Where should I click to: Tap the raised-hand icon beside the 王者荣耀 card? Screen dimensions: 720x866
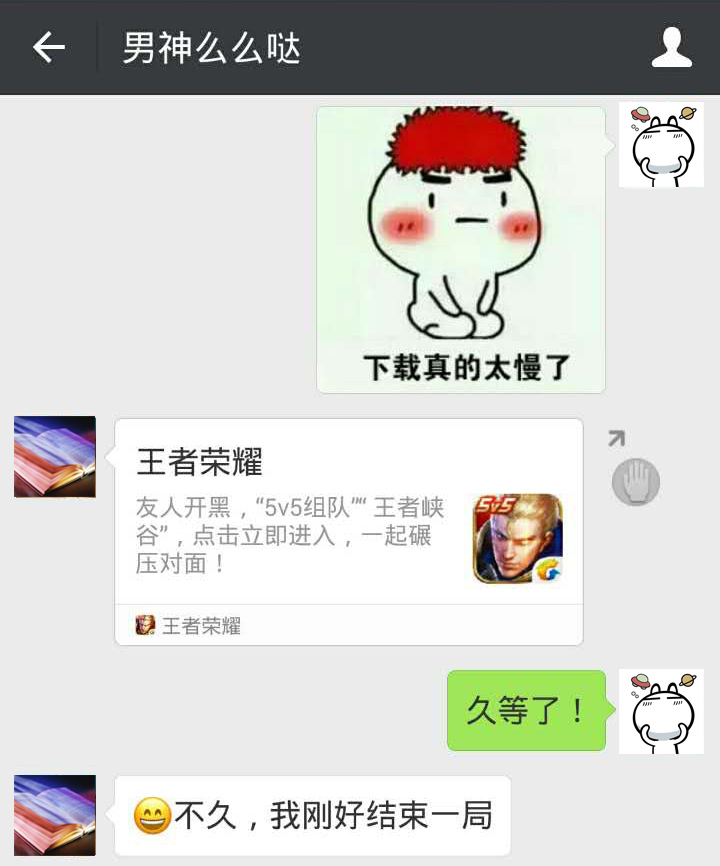coord(636,482)
